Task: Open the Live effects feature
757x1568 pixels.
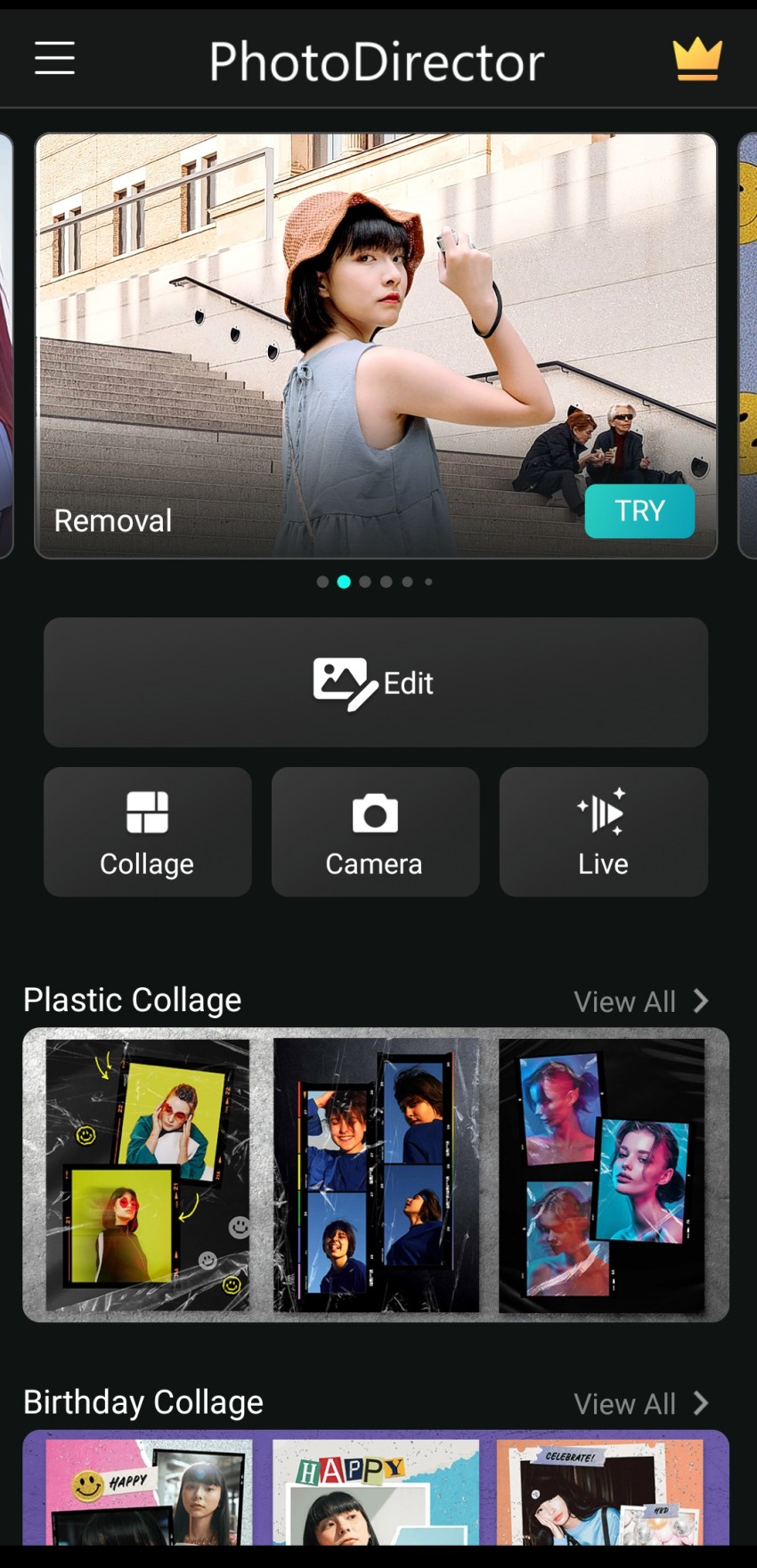Action: point(603,831)
